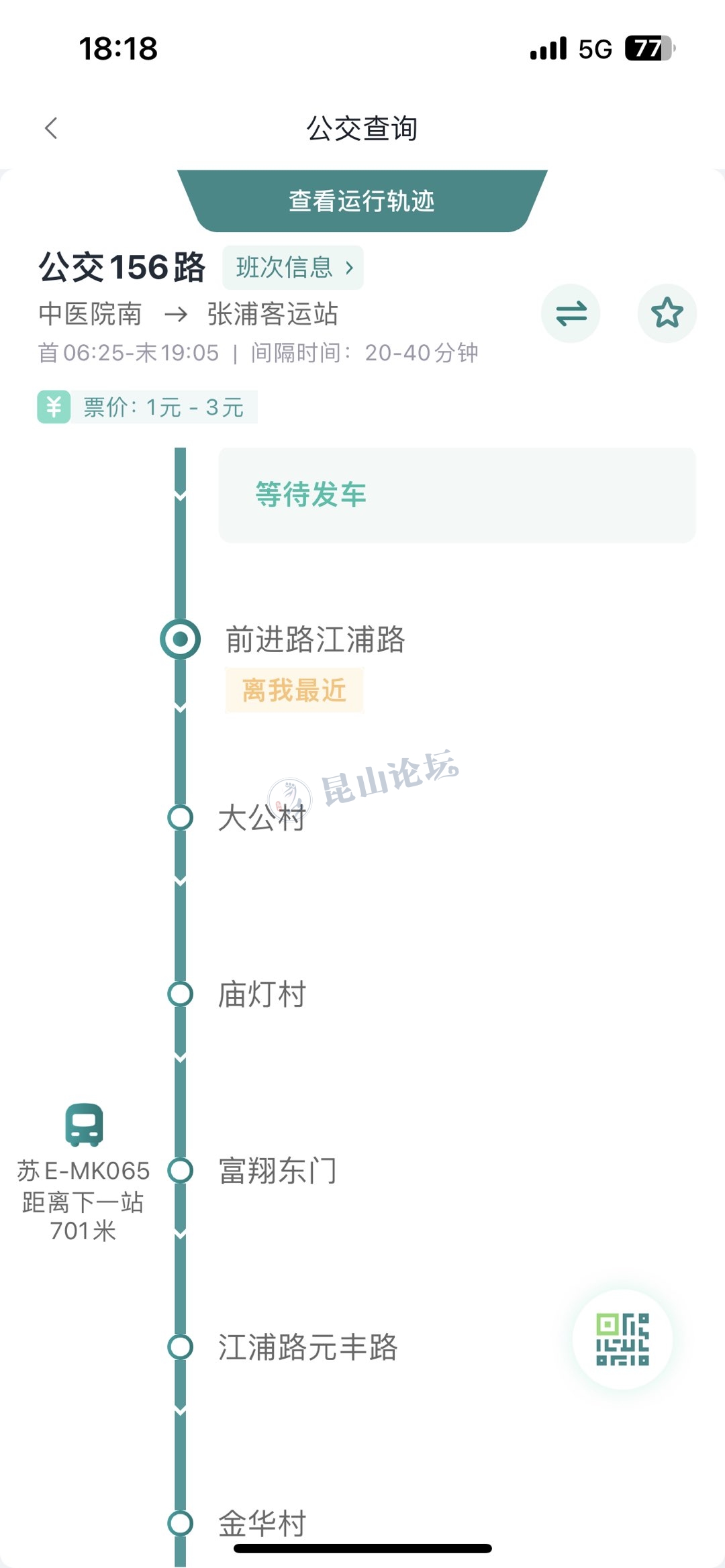Select the 大公村 stop
The width and height of the screenshot is (725, 1568).
[262, 818]
